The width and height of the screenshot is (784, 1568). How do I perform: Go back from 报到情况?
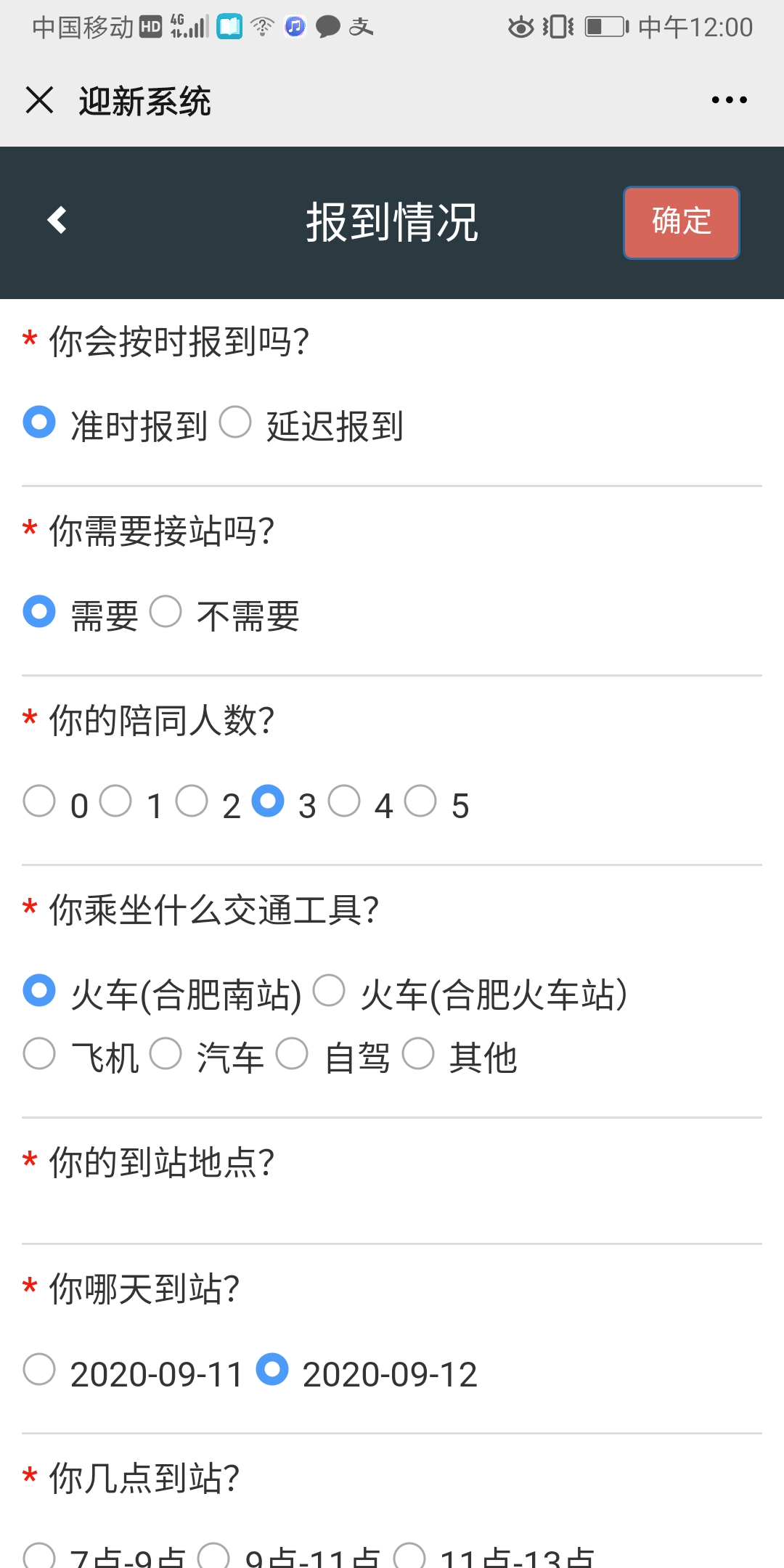click(x=57, y=220)
